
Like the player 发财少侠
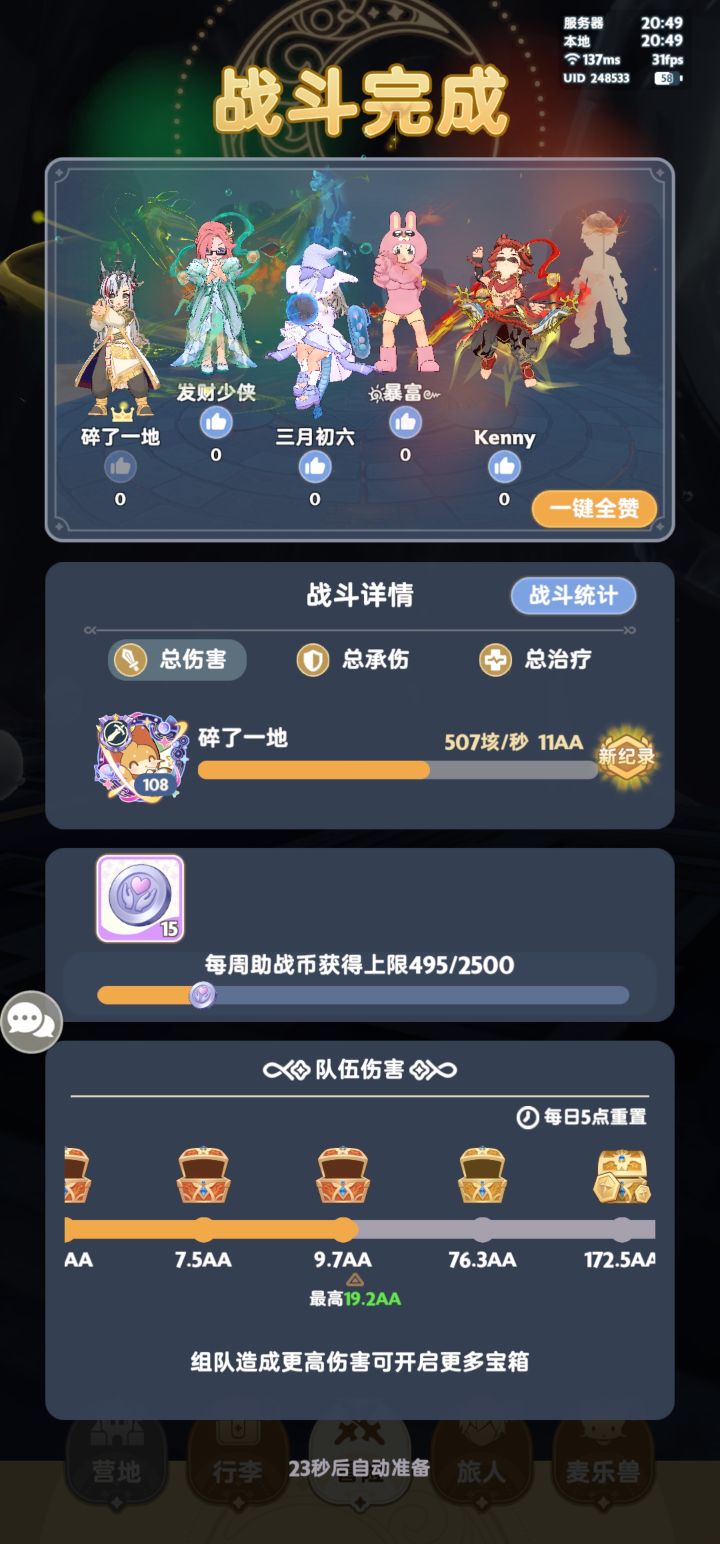click(214, 422)
